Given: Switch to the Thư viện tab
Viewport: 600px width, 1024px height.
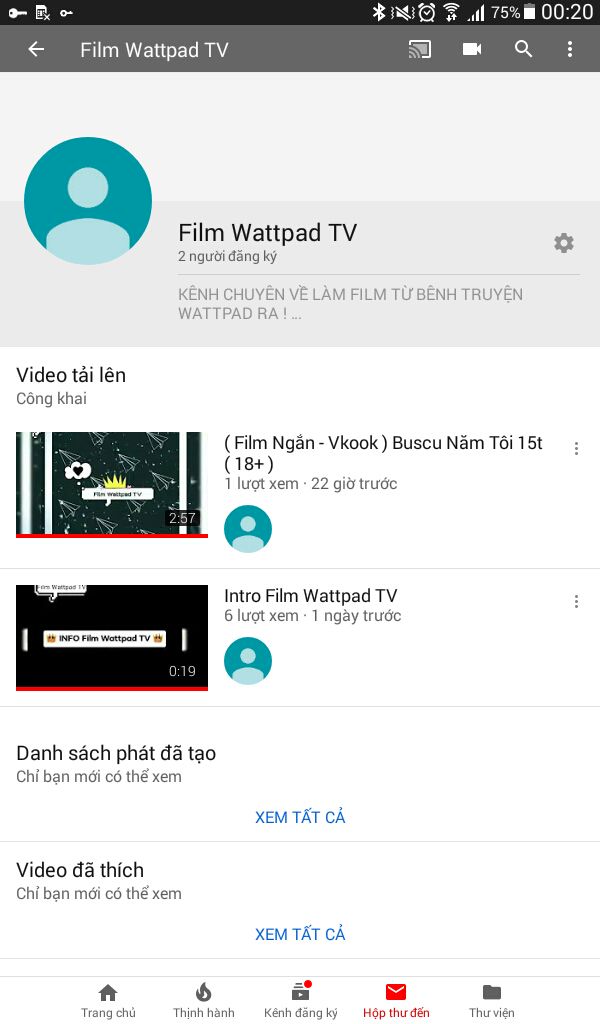Looking at the screenshot, I should pyautogui.click(x=492, y=1000).
